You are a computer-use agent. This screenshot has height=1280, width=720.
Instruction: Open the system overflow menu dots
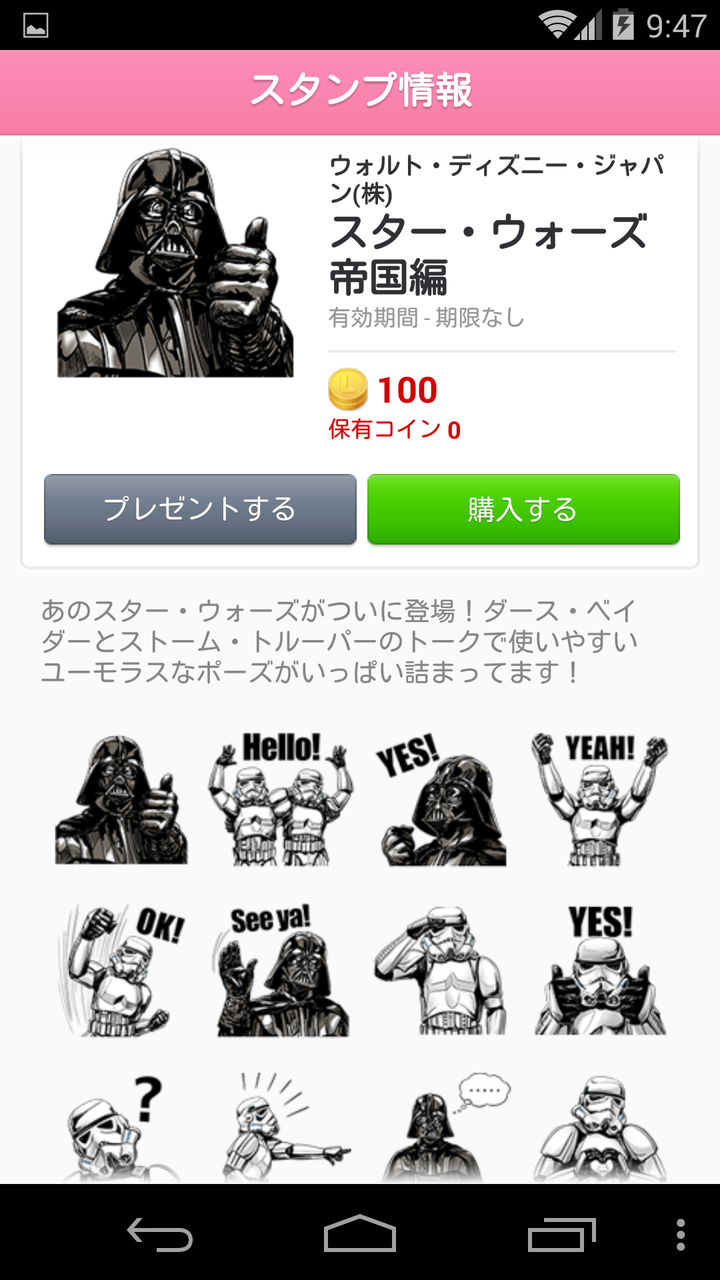pos(681,1234)
